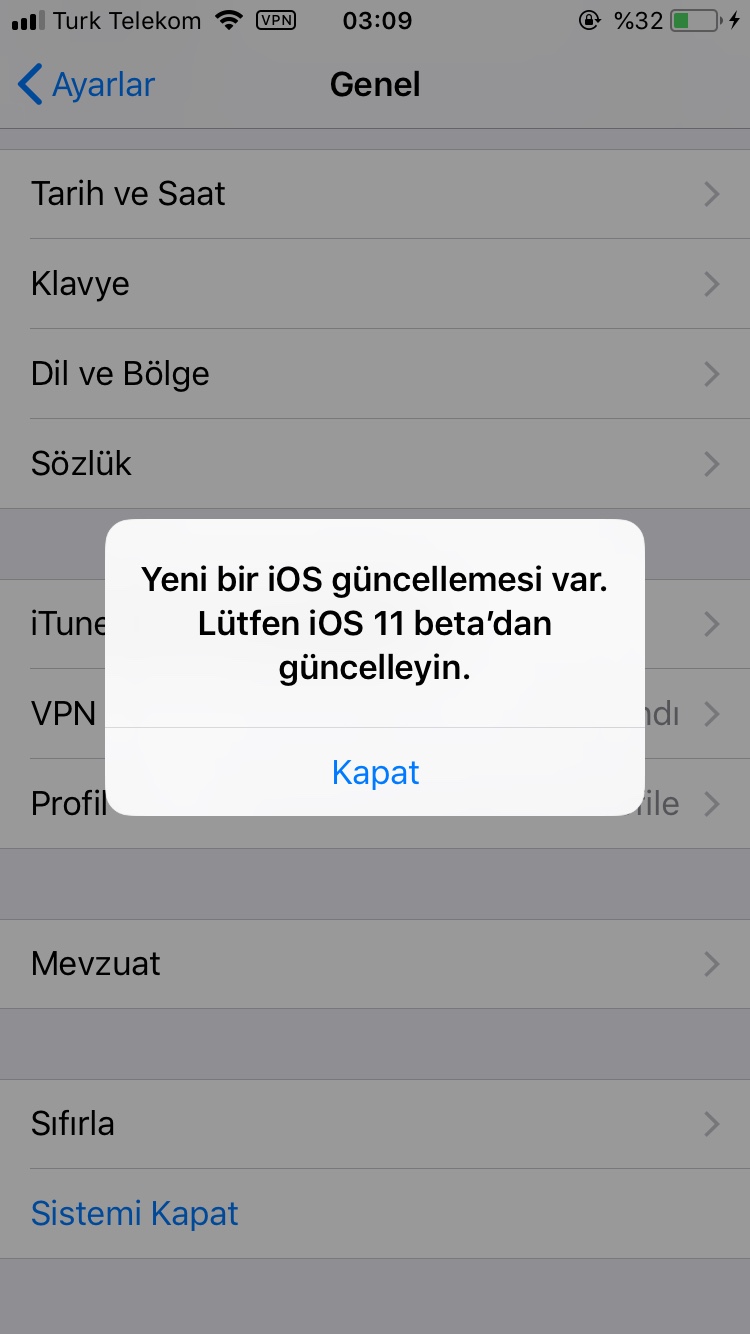Open Sözlük settings via its chevron
750x1334 pixels.
click(711, 463)
